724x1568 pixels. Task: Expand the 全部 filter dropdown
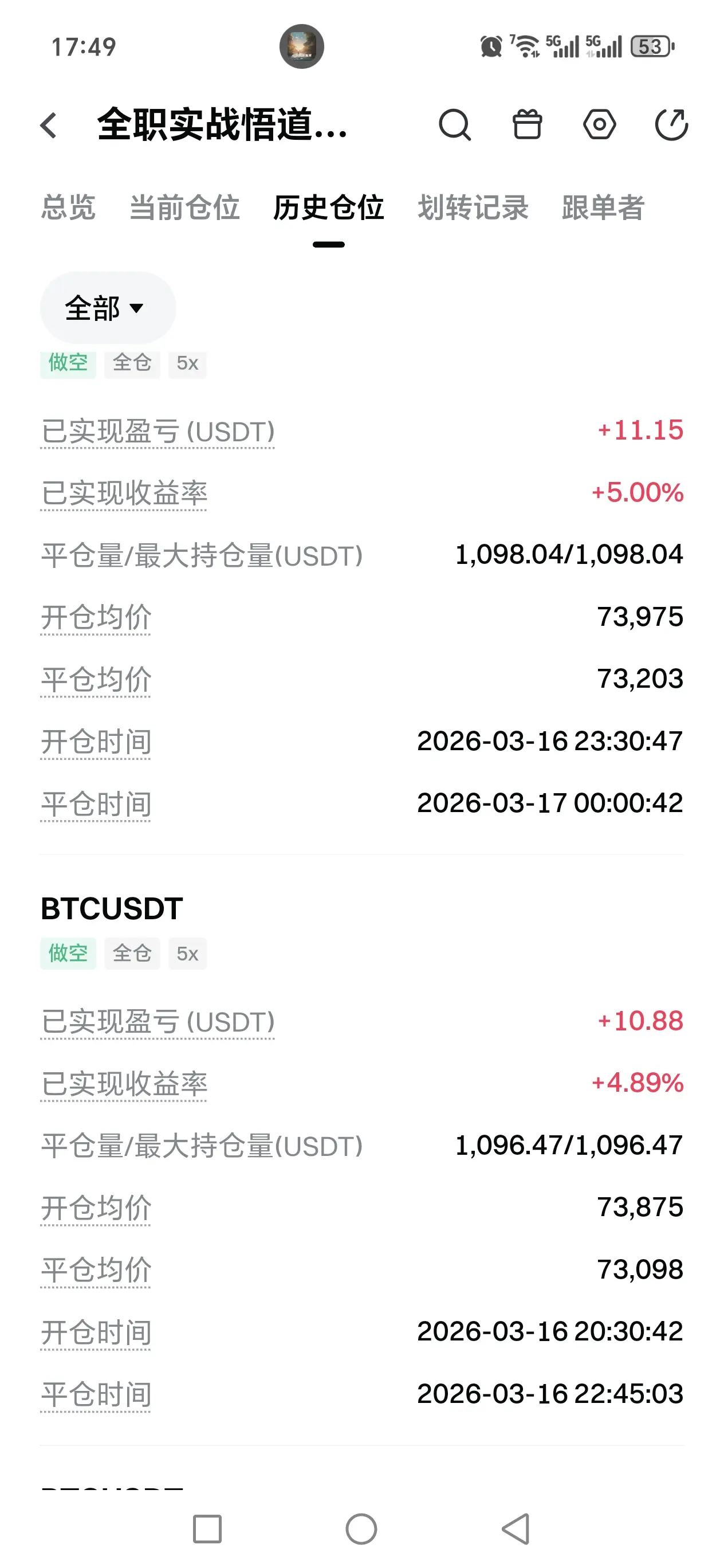(107, 308)
